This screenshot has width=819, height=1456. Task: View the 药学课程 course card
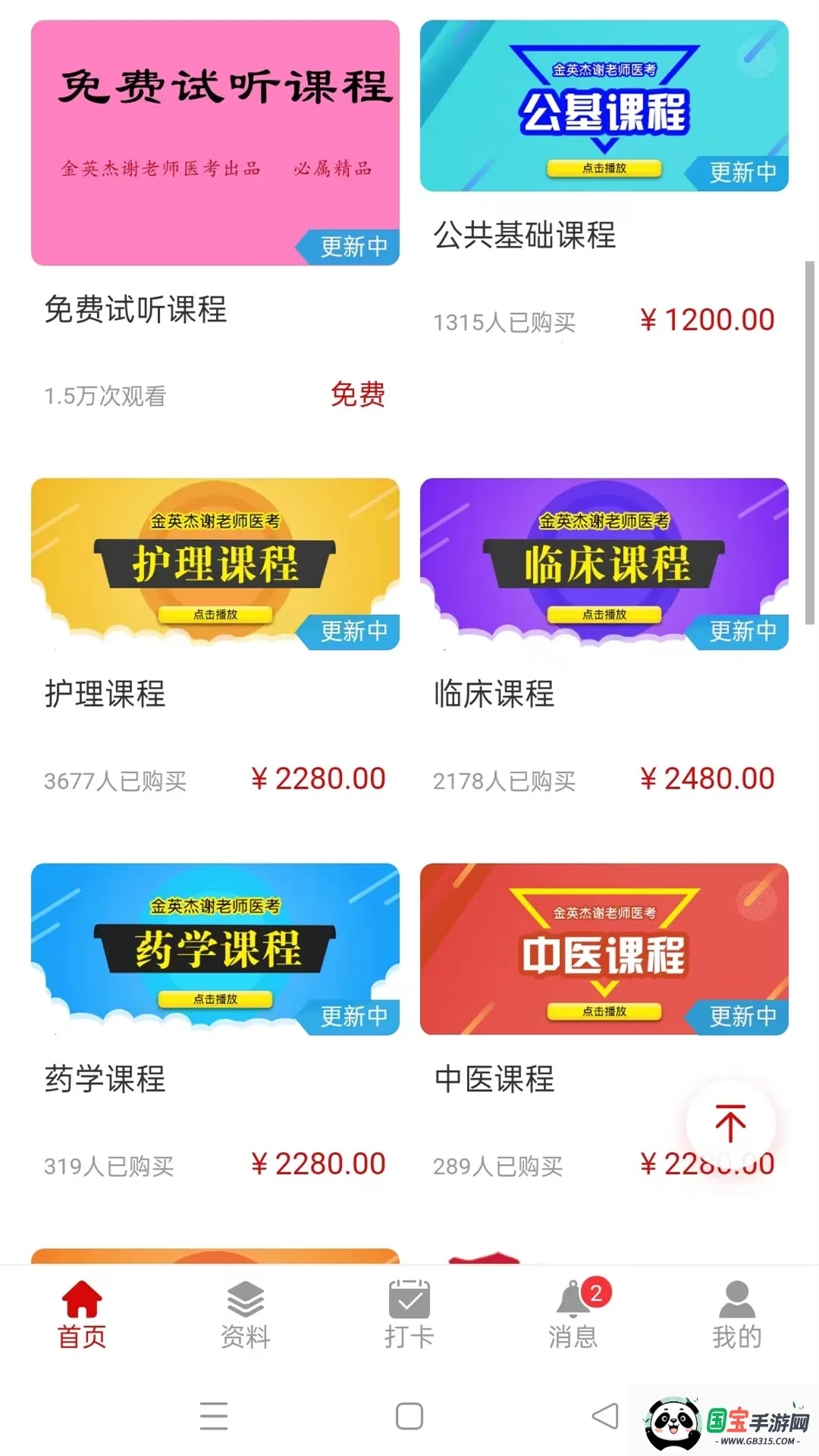point(215,949)
